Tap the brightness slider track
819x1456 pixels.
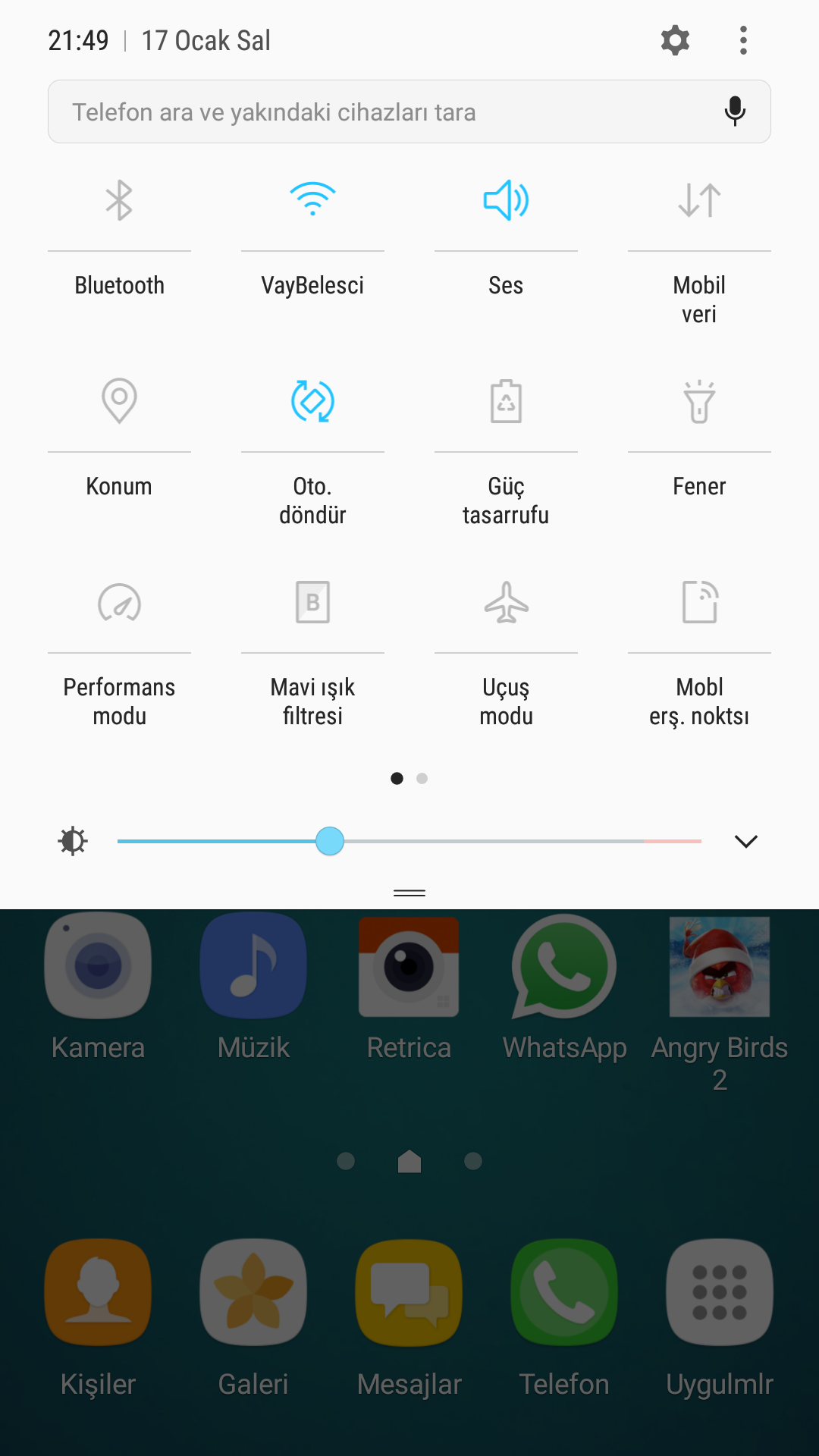point(409,841)
